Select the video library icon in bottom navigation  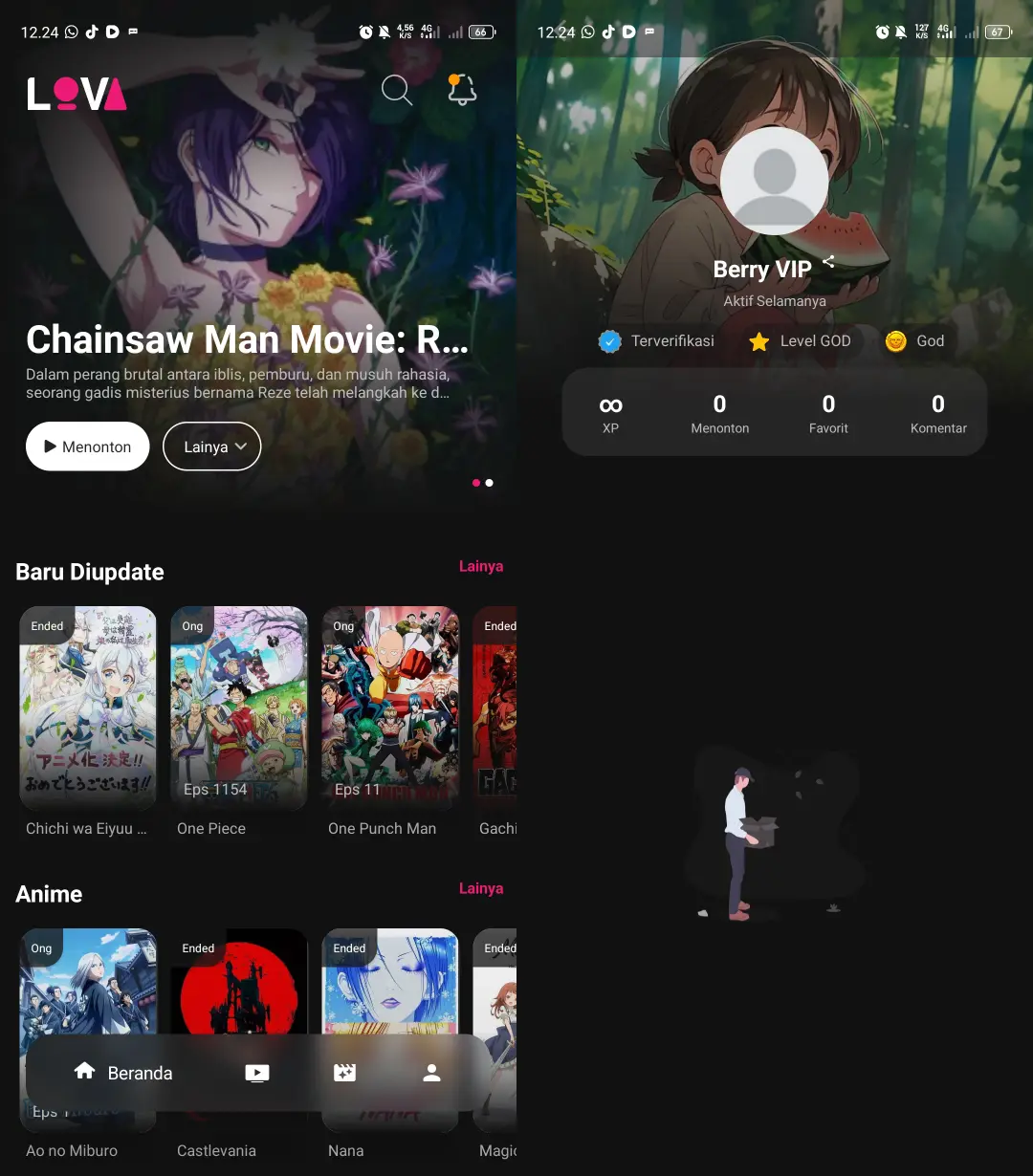(256, 1072)
